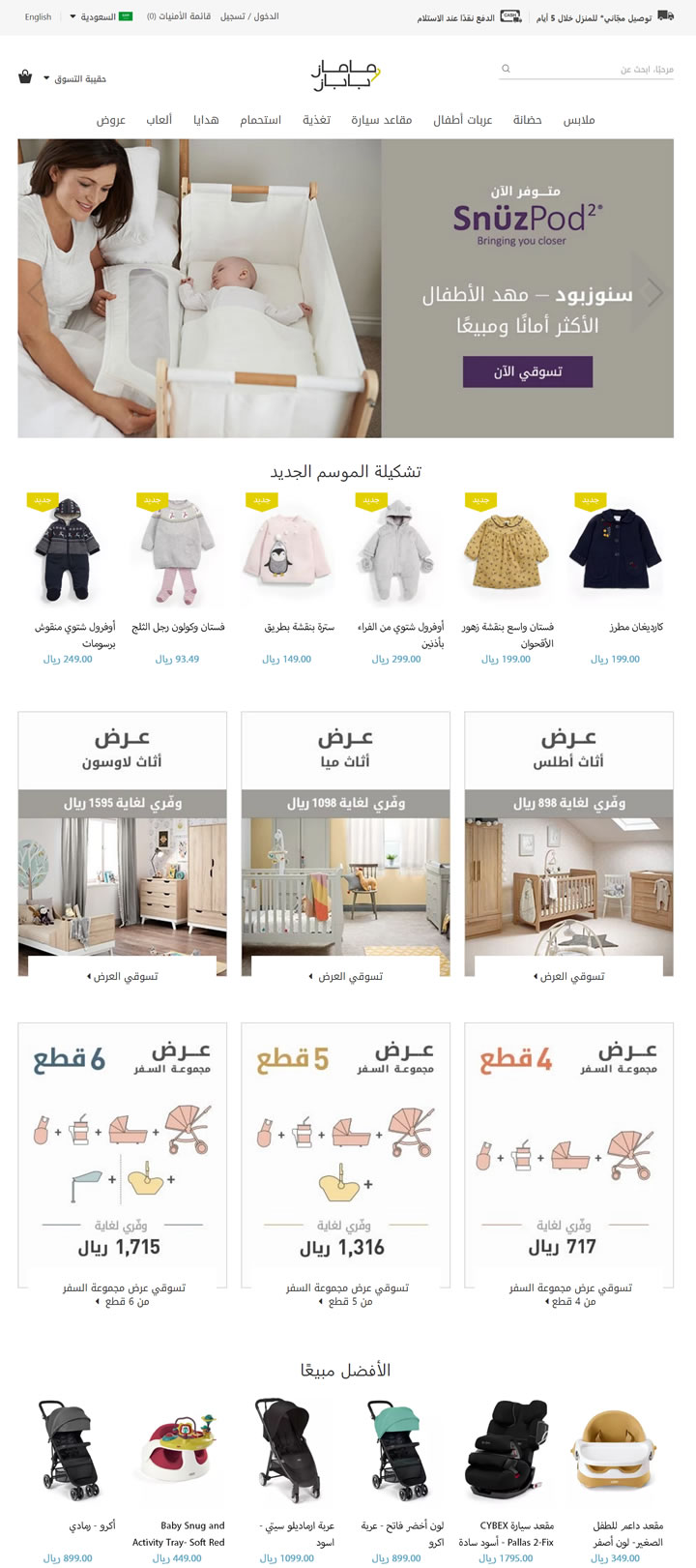Shop the 5 قطع travel set offer

coord(345,1294)
